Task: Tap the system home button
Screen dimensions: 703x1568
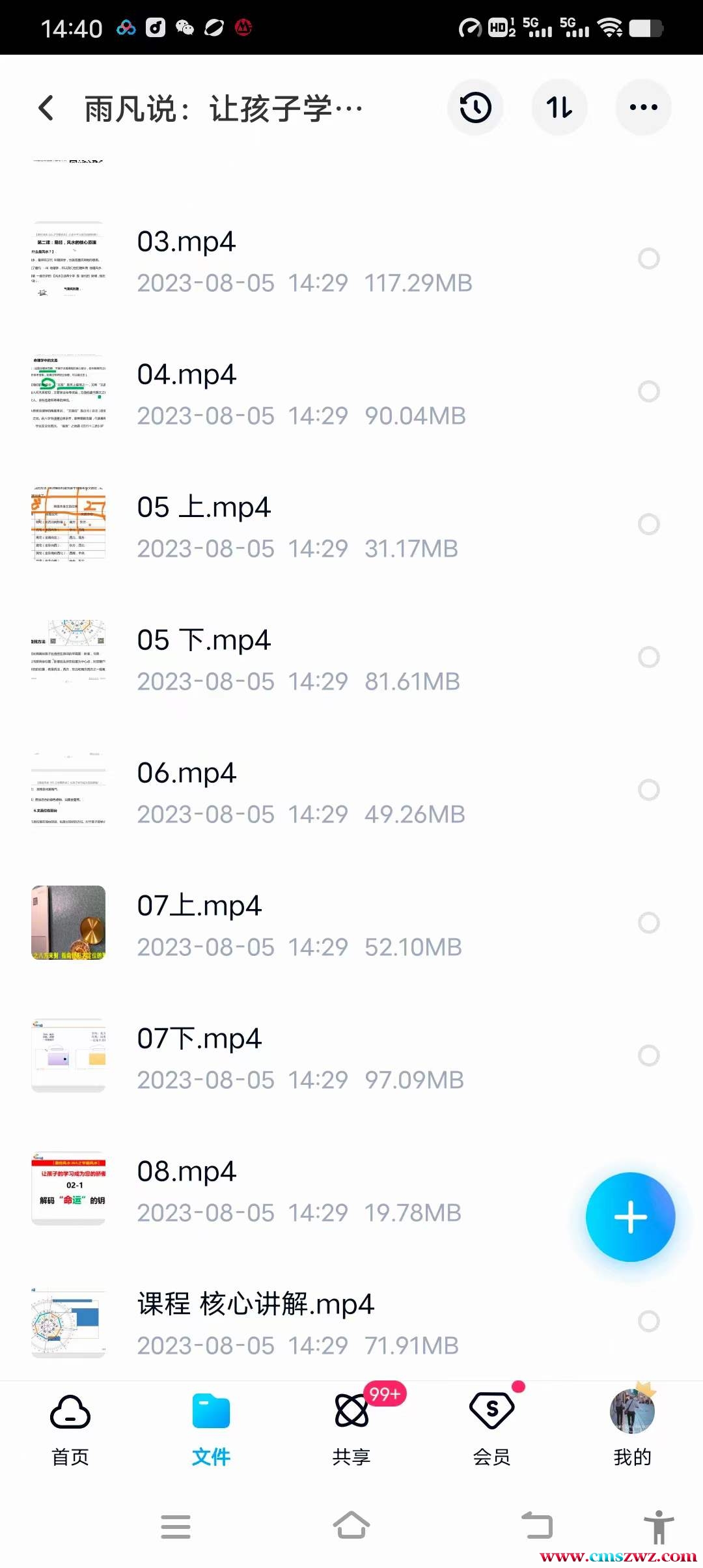Action: [351, 1526]
